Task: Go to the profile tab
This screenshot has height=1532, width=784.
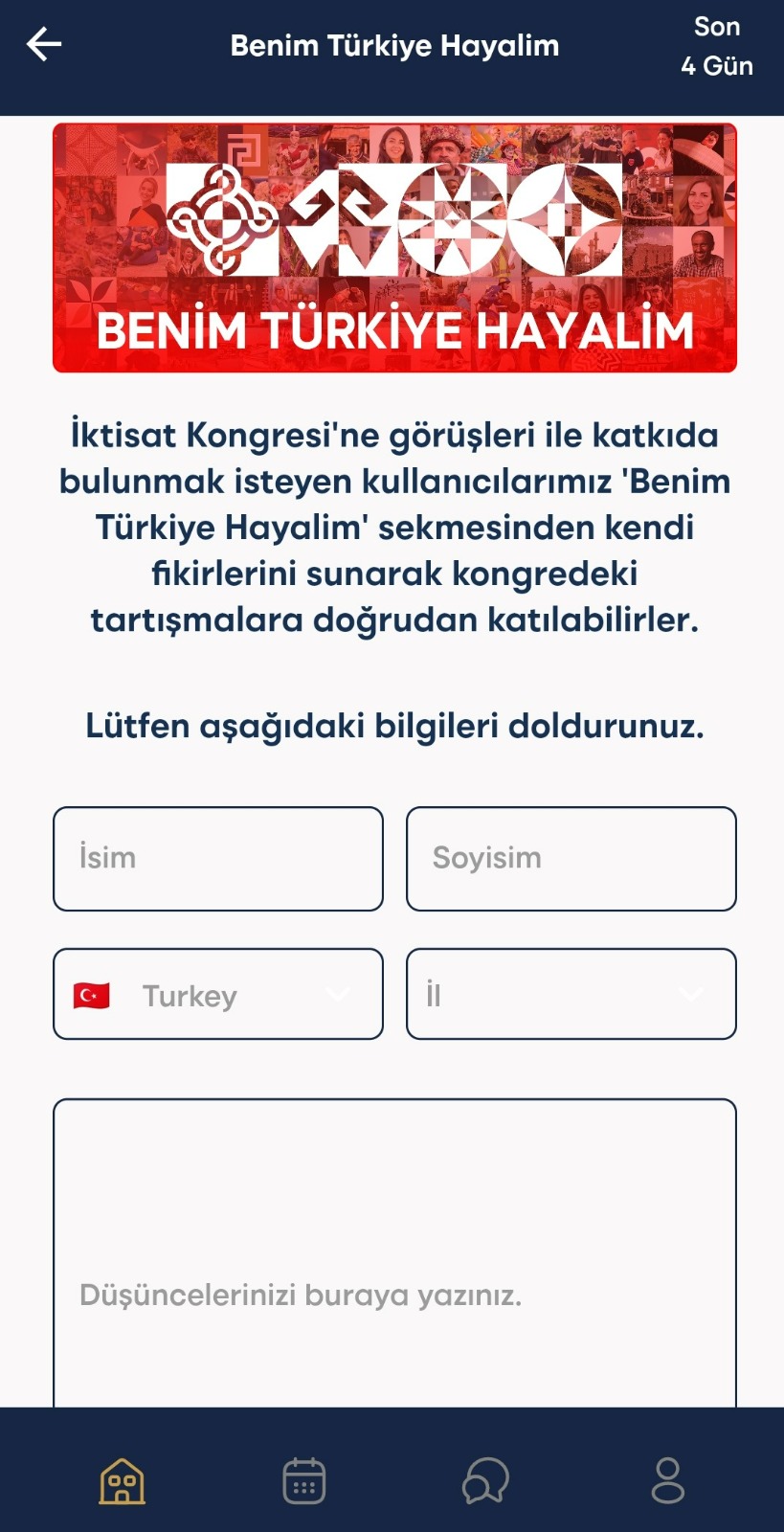Action: [667, 1481]
